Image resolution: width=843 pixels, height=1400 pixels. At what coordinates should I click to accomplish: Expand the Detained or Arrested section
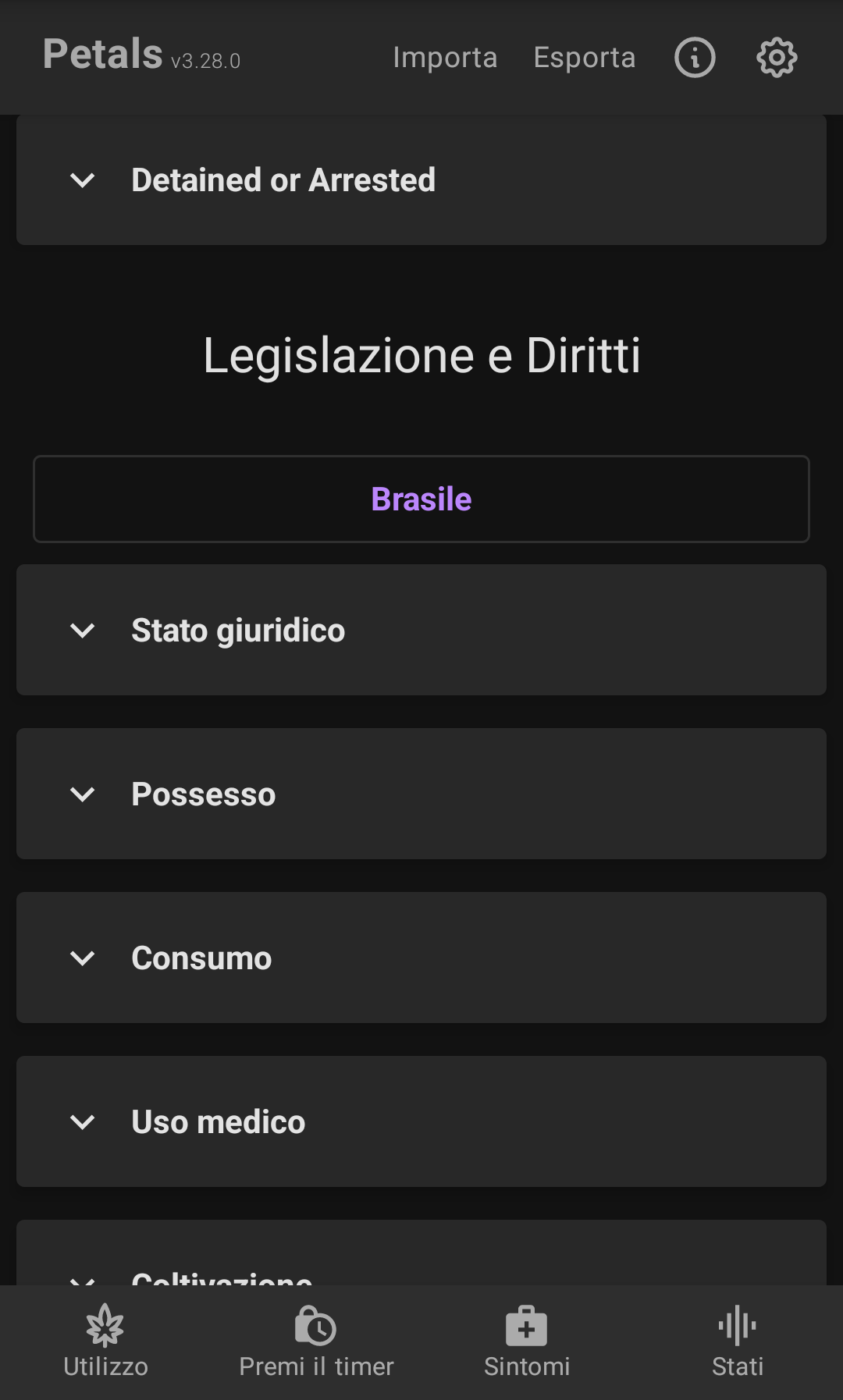[x=421, y=180]
